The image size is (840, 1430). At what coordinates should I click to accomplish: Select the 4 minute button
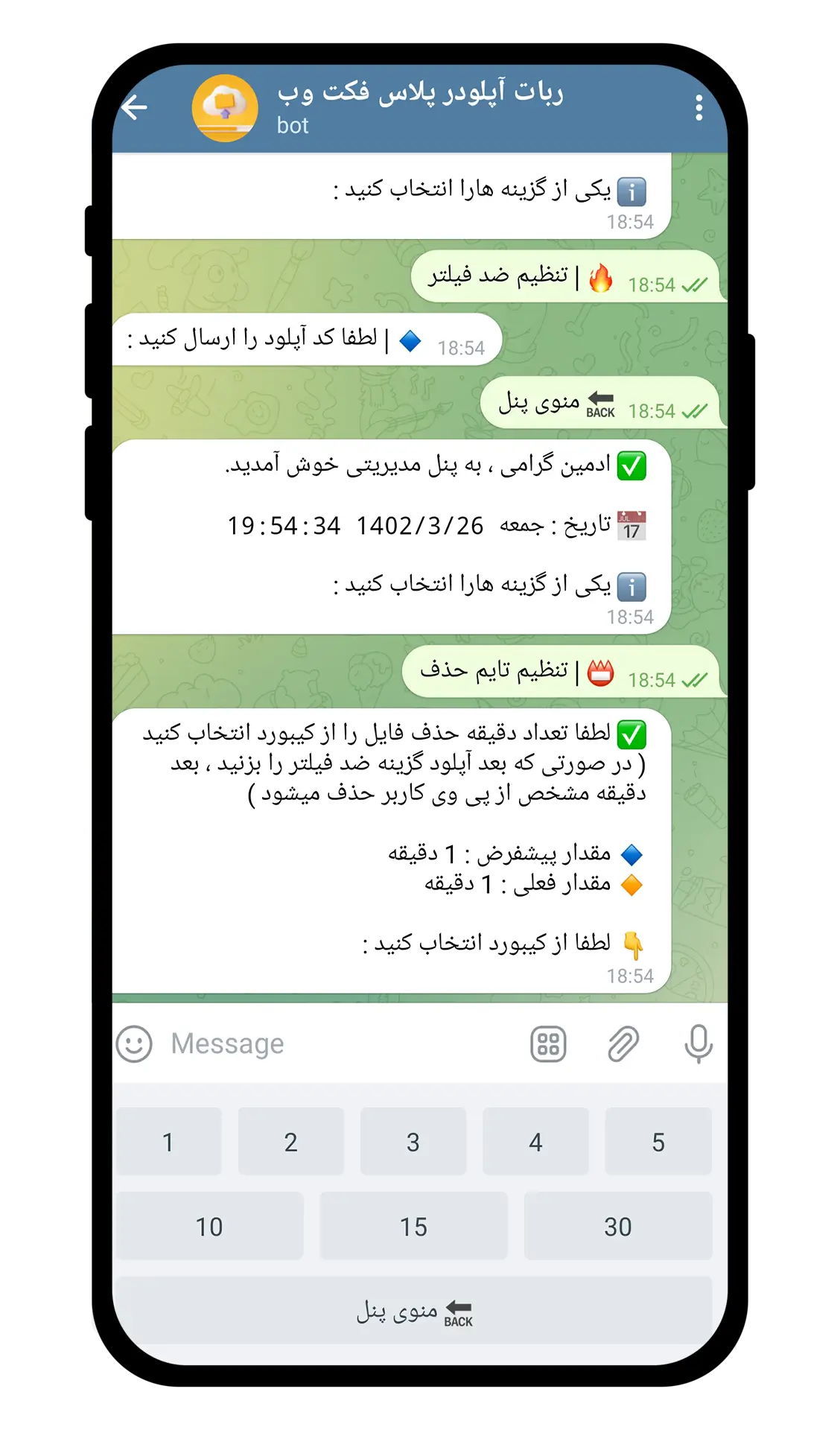click(535, 1142)
